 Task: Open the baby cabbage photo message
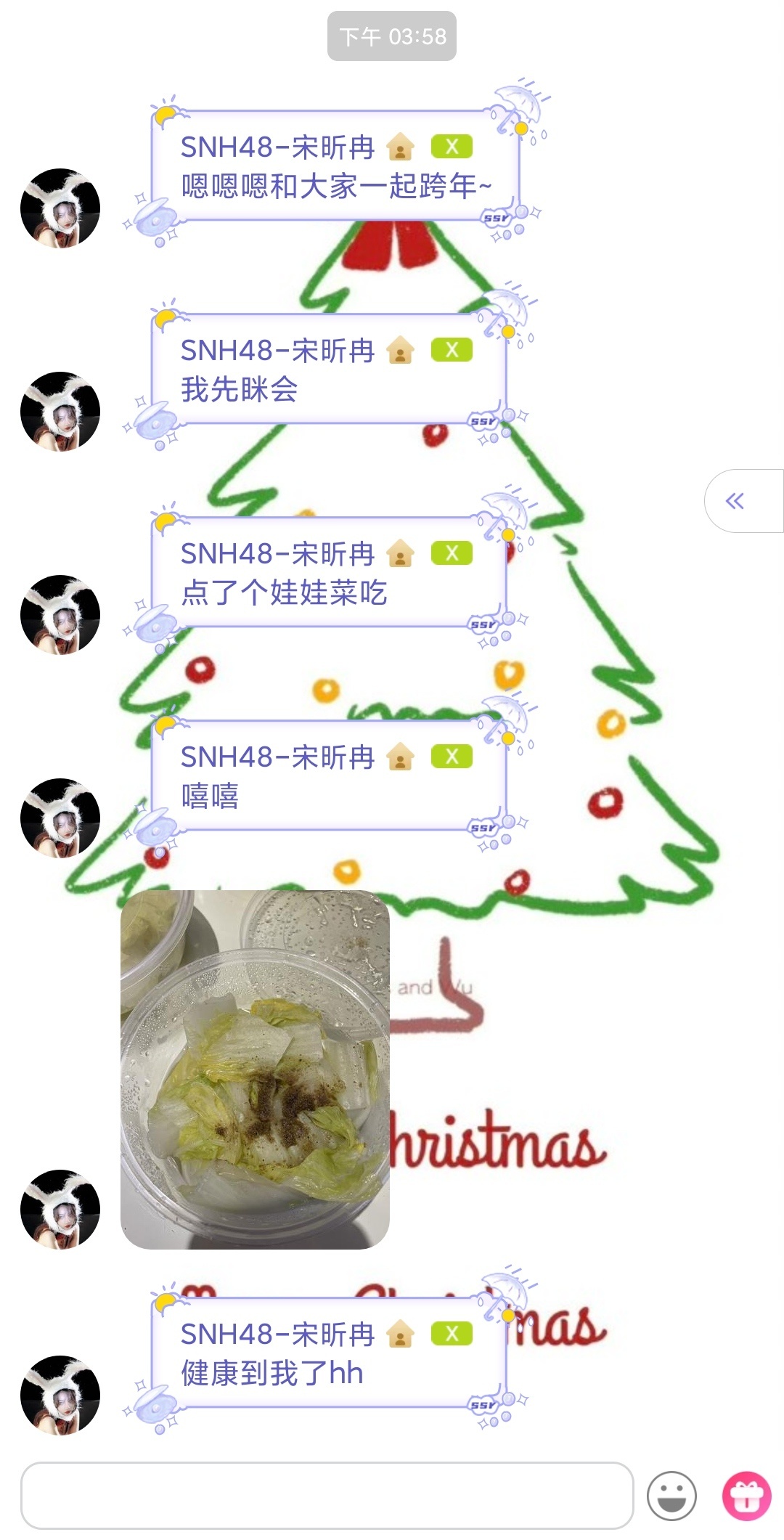coord(255,1069)
